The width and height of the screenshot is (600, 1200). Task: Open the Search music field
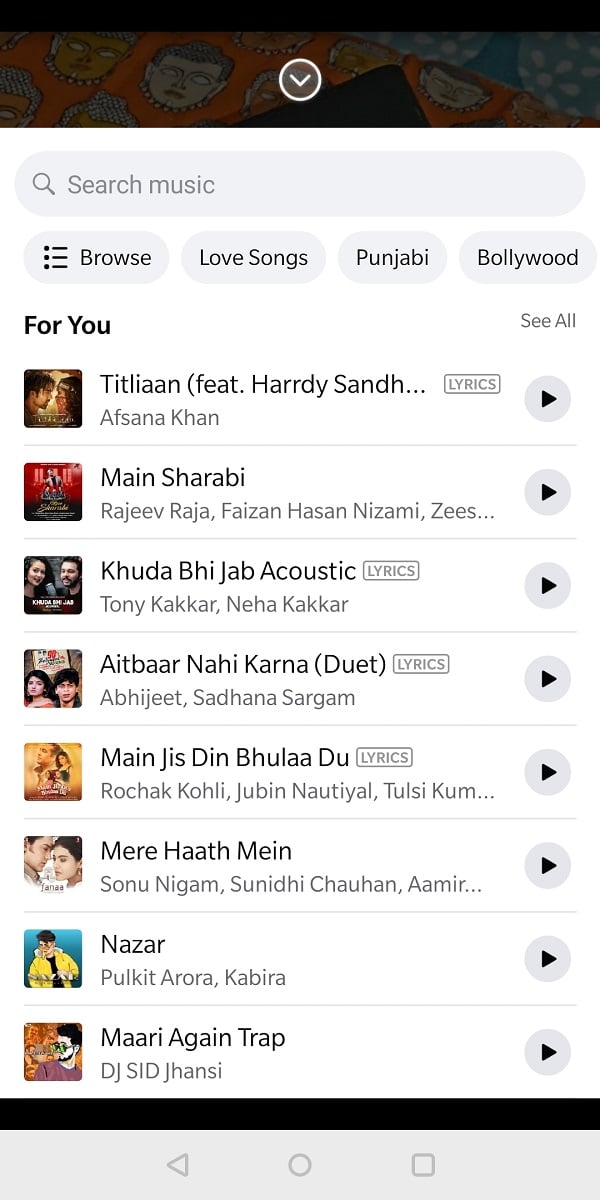(300, 184)
